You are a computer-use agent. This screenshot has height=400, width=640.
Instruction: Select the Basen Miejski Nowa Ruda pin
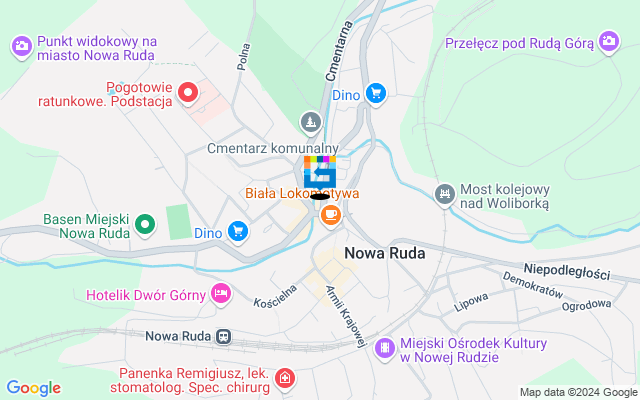pos(146,226)
